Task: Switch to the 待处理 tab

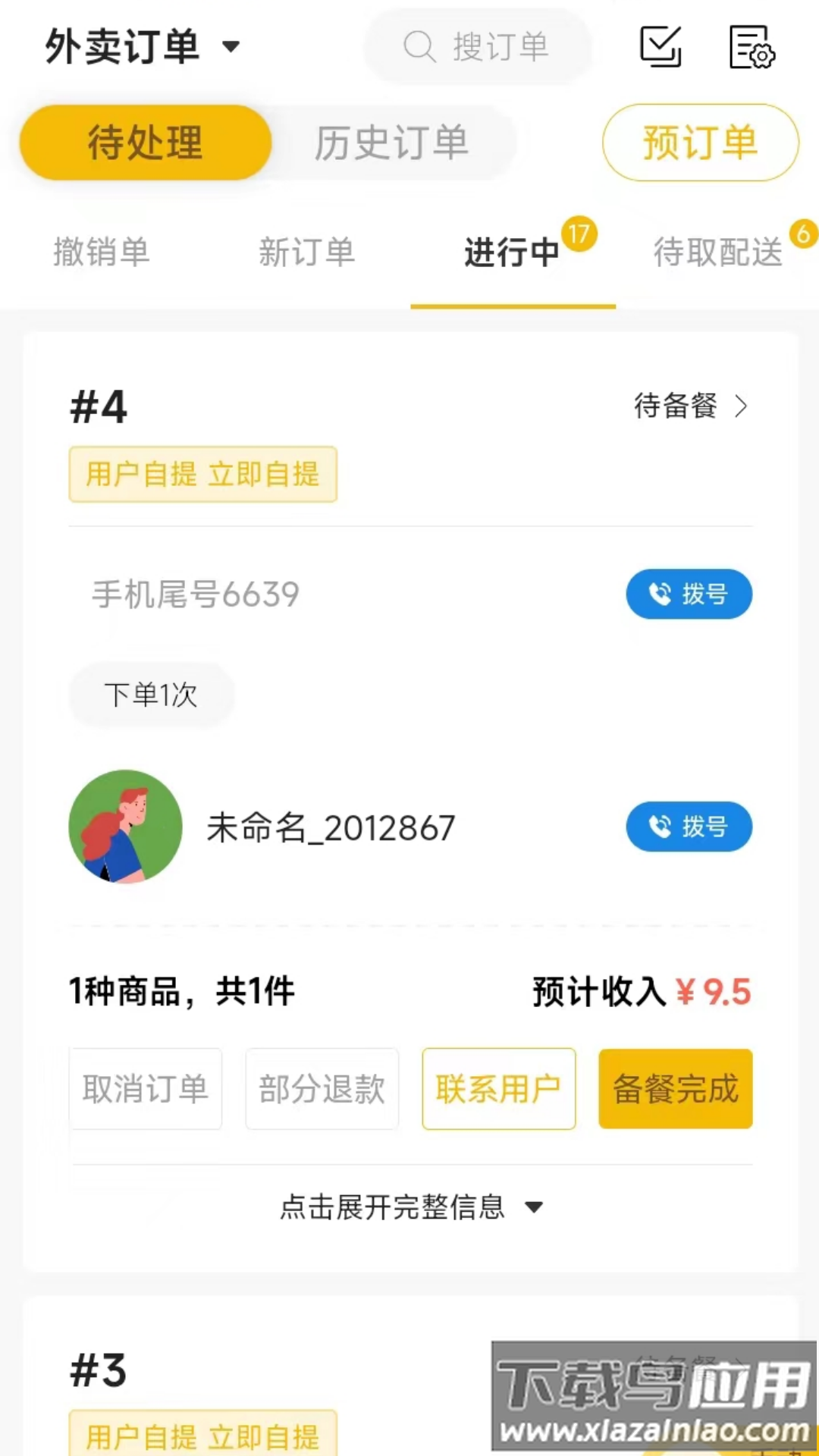Action: coord(145,143)
